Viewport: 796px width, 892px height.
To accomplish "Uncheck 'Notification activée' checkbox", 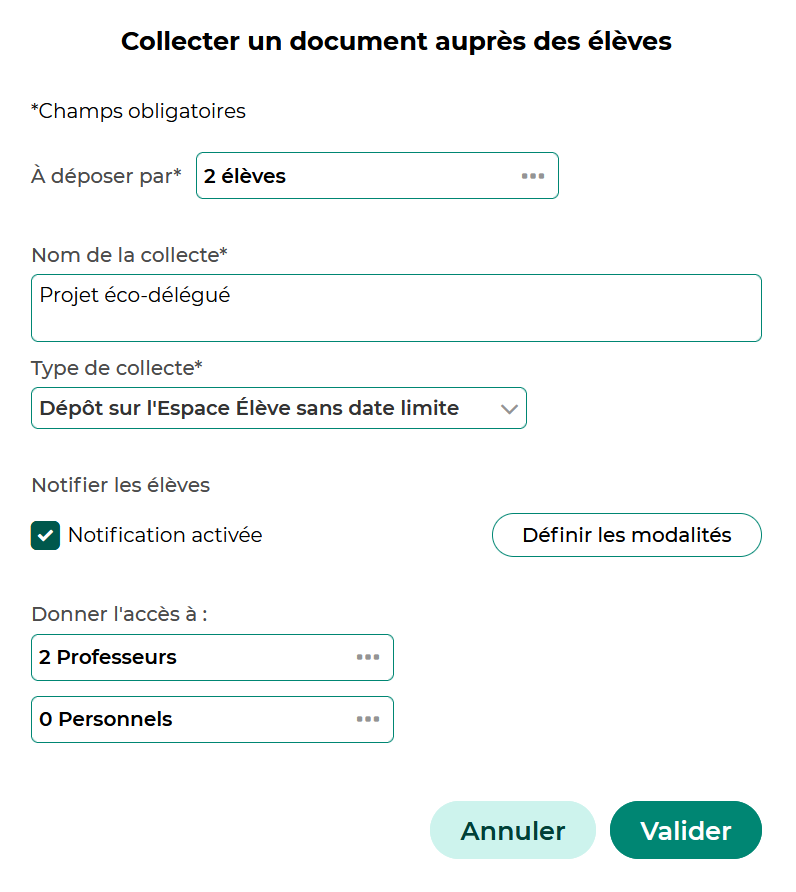I will click(45, 535).
